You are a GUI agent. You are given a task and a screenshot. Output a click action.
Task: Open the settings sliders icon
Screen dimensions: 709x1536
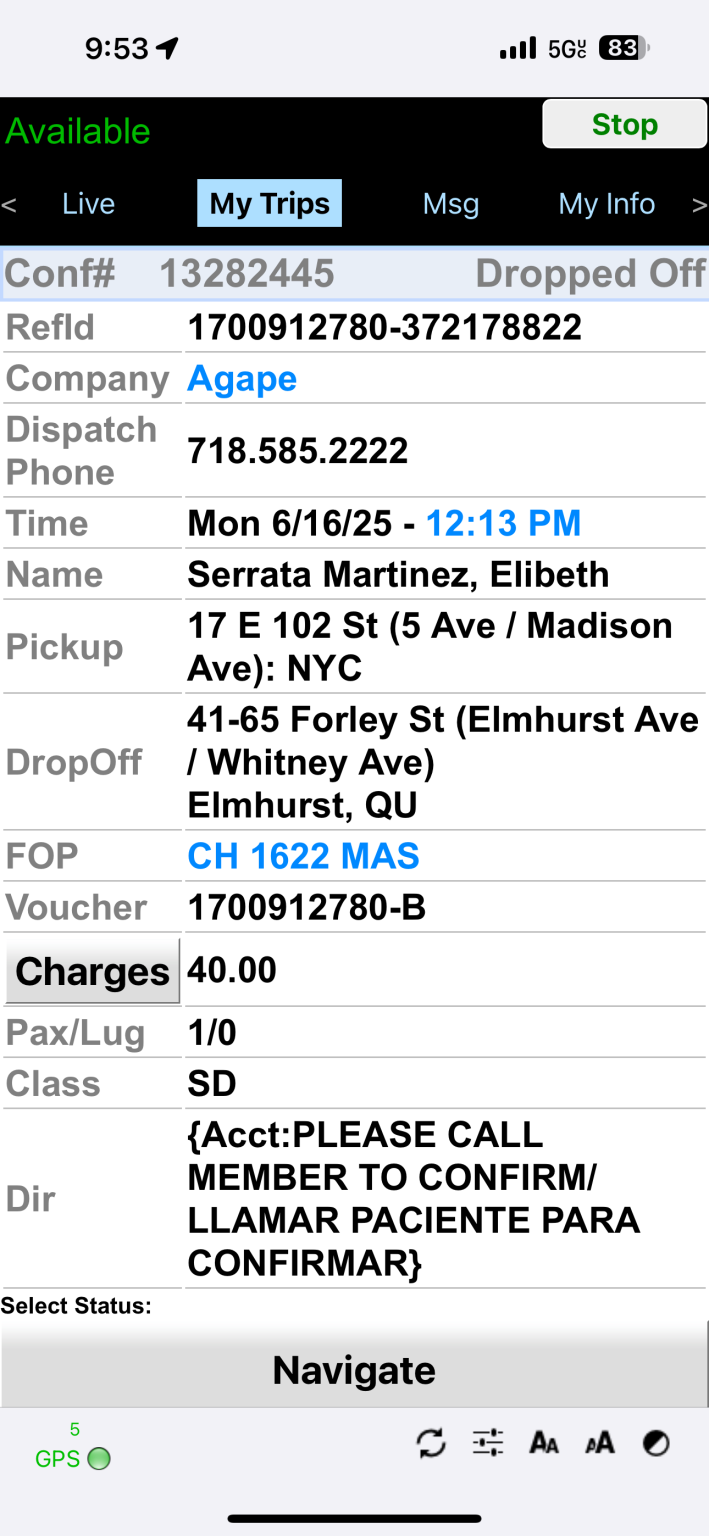pyautogui.click(x=488, y=1443)
